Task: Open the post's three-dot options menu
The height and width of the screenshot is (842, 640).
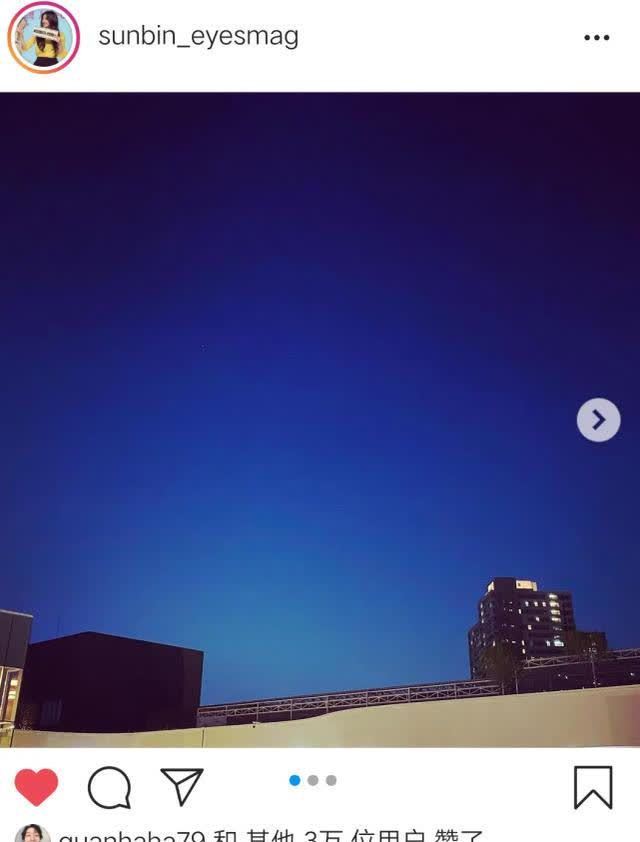Action: pos(596,38)
